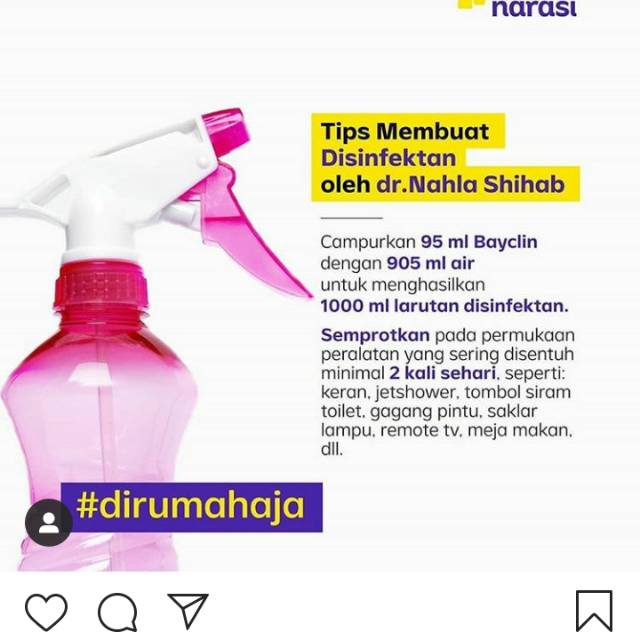Open the disinfectant tips post image
640x640 pixels.
pyautogui.click(x=320, y=300)
